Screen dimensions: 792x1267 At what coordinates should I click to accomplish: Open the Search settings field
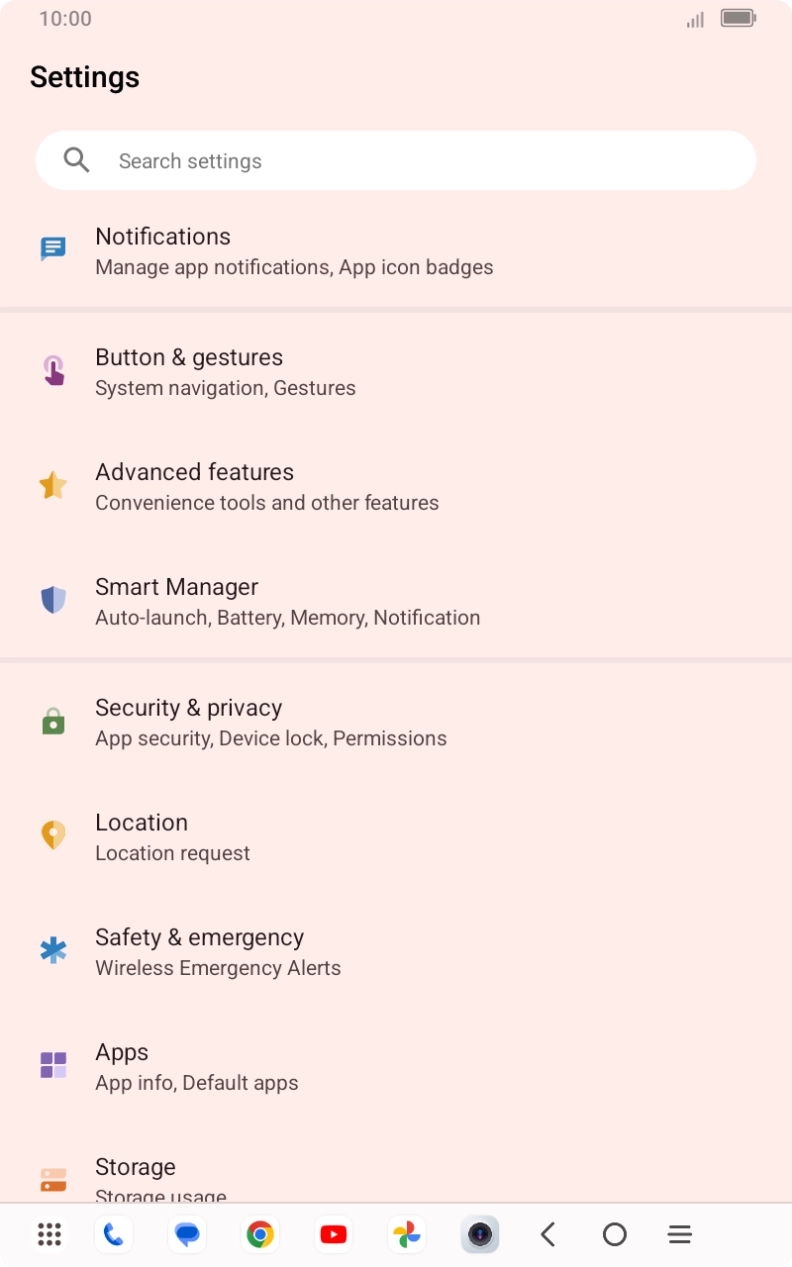(x=395, y=161)
